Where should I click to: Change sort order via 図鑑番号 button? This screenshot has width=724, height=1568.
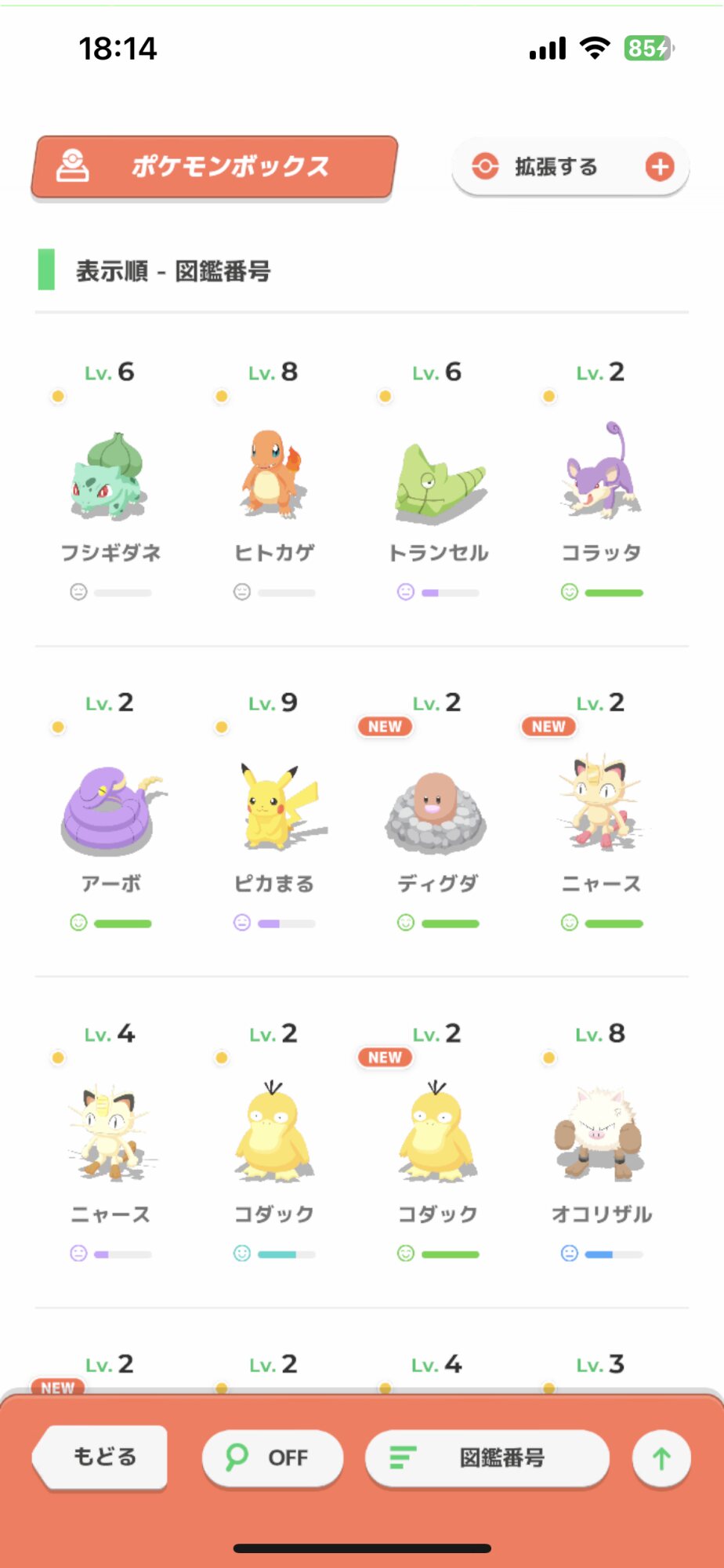click(x=487, y=1457)
